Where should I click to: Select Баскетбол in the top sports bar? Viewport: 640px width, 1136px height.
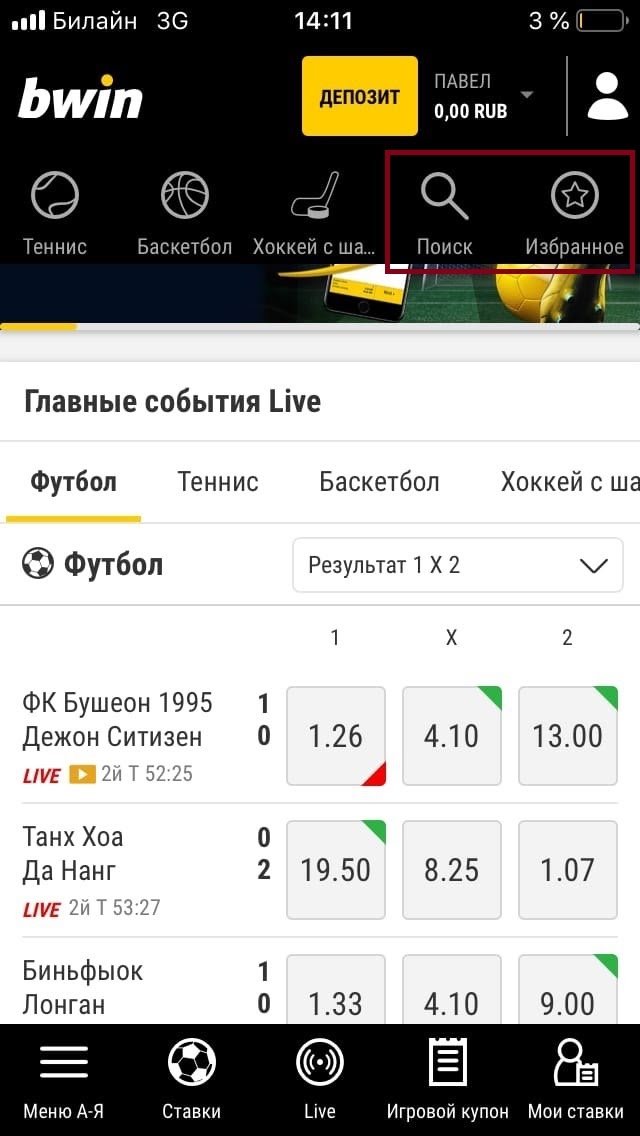[x=184, y=213]
